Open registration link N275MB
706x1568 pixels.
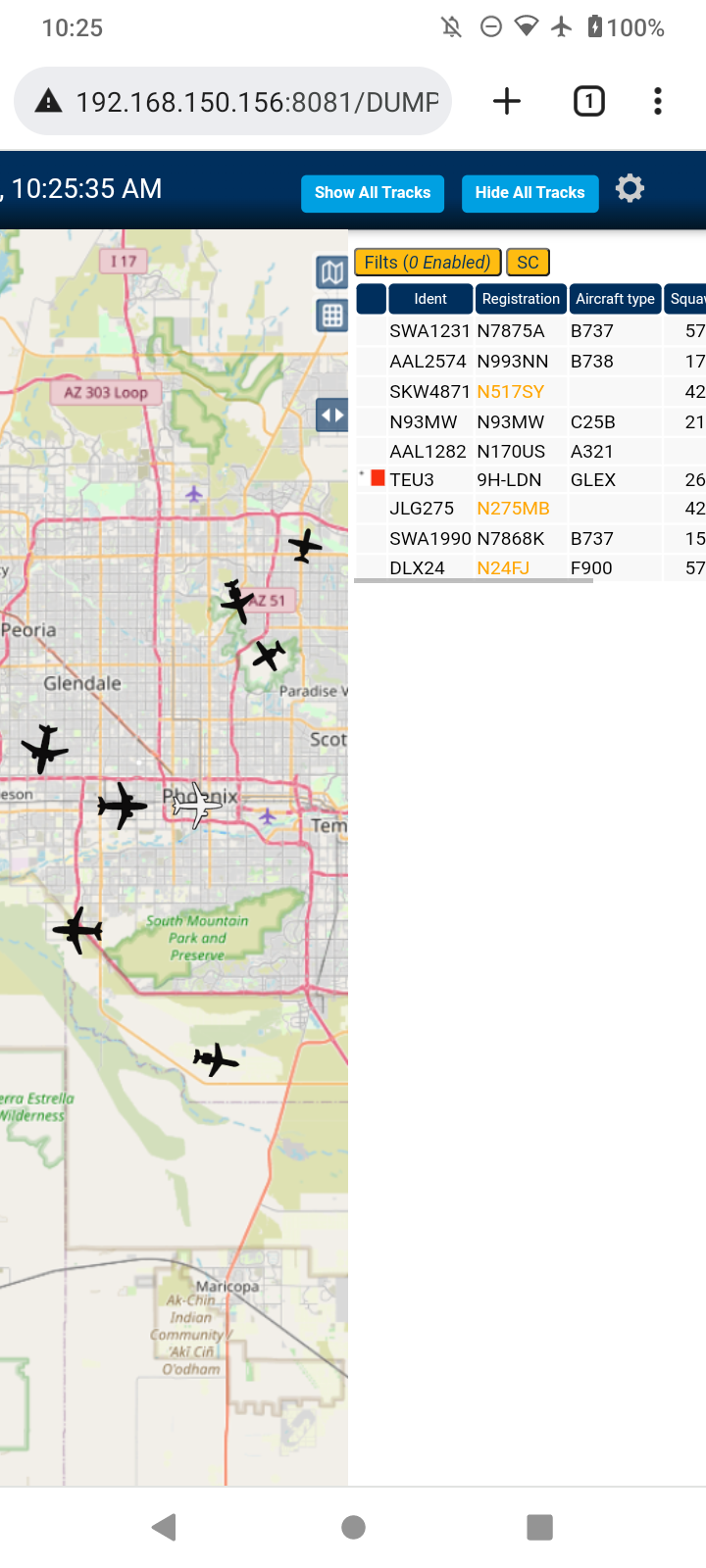pyautogui.click(x=513, y=509)
